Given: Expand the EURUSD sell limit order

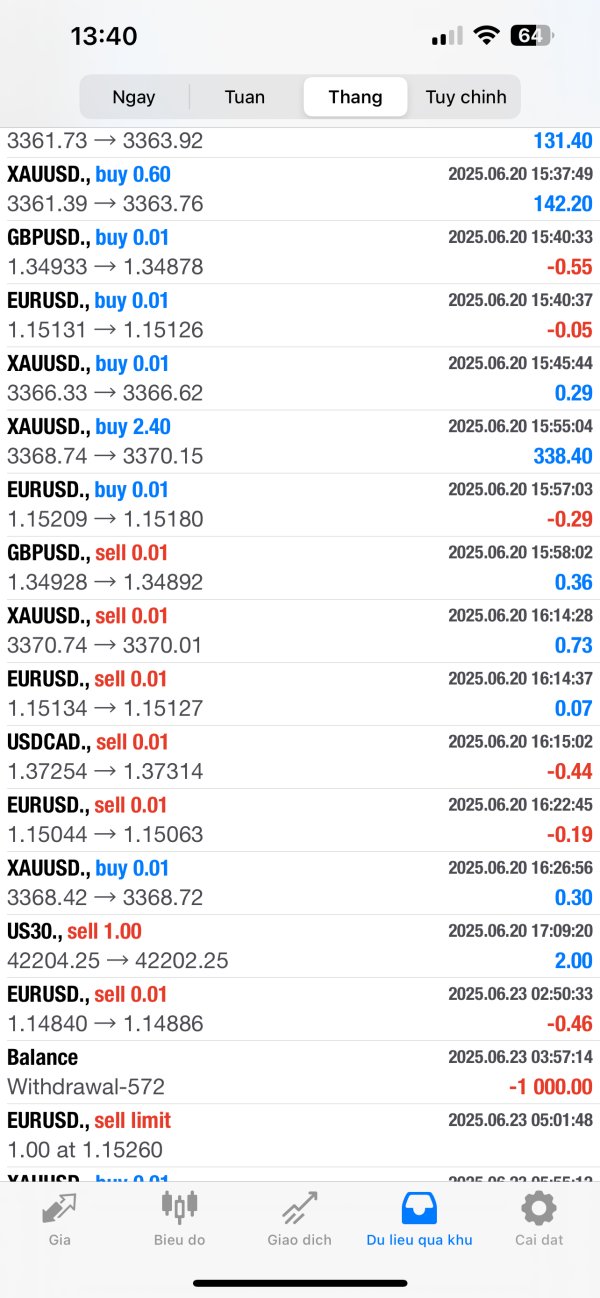Looking at the screenshot, I should pyautogui.click(x=300, y=1134).
